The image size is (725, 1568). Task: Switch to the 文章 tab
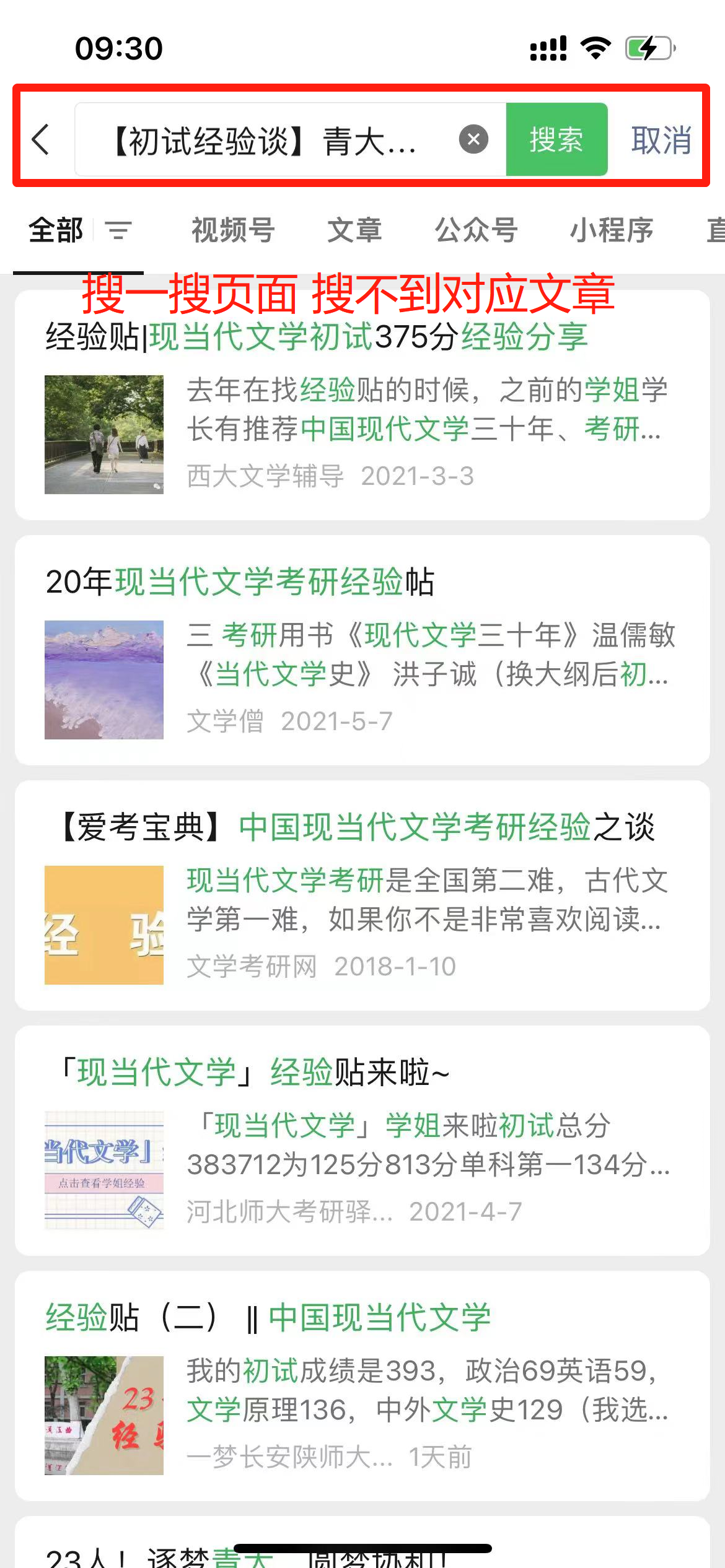pos(354,230)
